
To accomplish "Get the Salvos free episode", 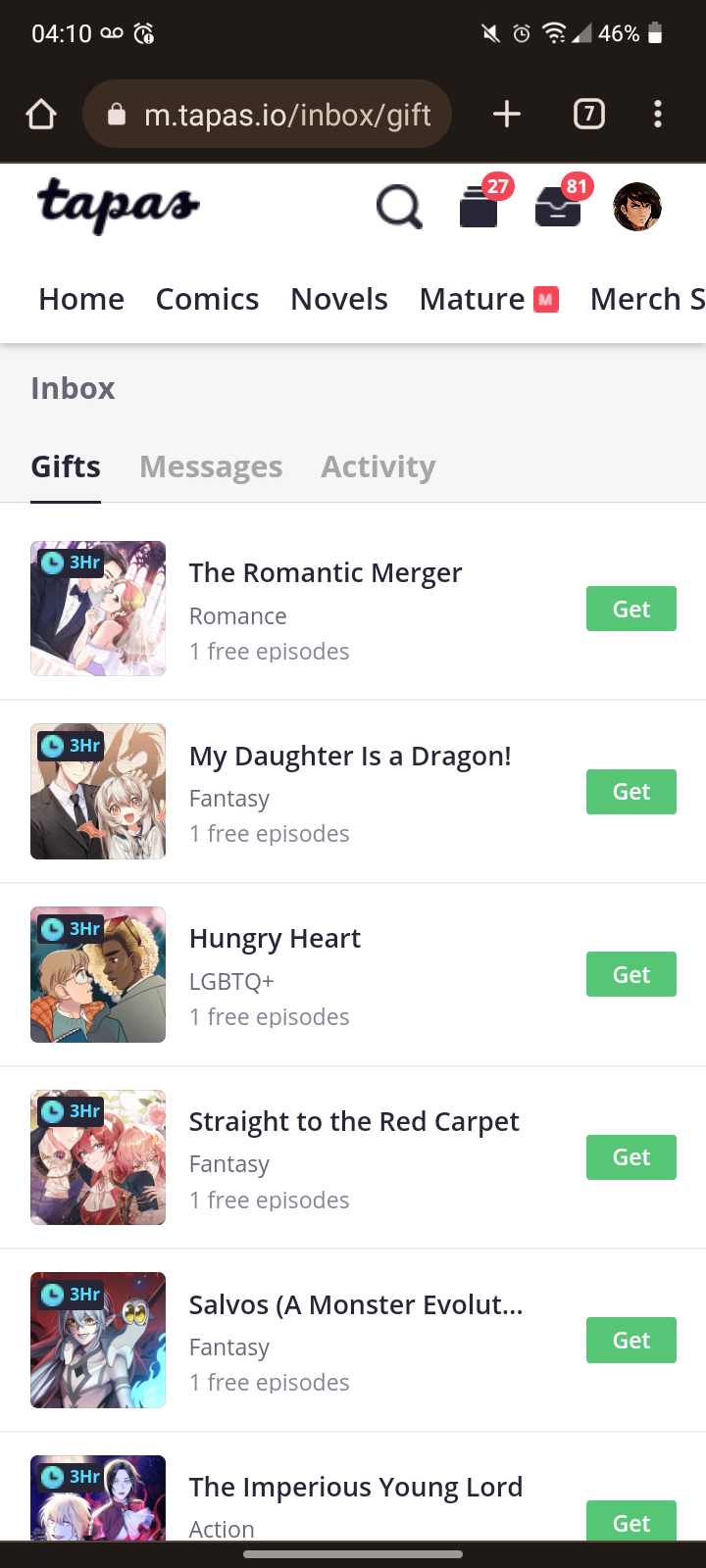I will point(631,1341).
